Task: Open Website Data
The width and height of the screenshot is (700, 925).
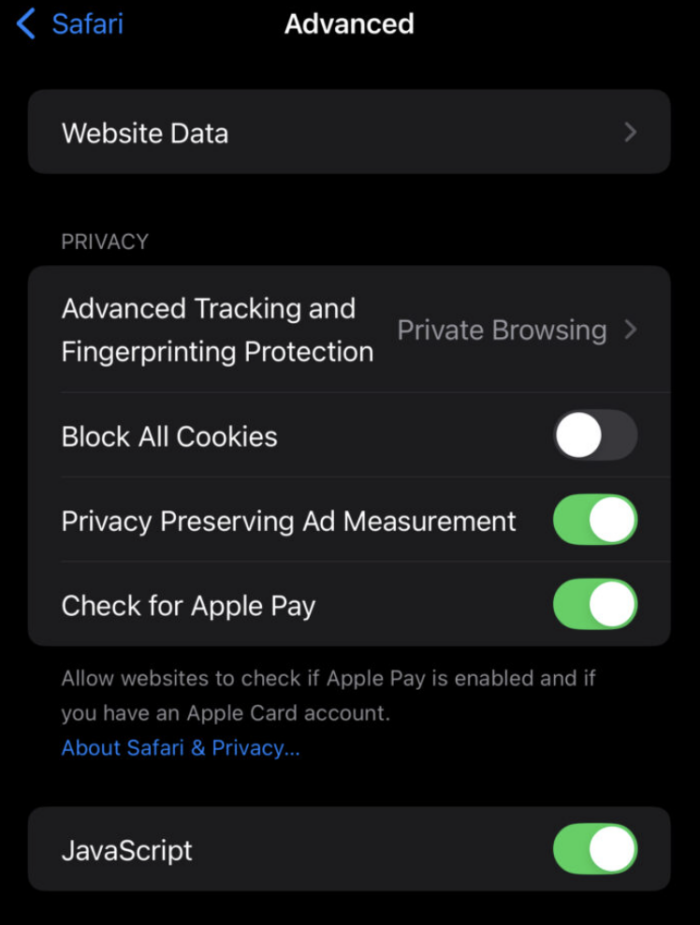Action: pos(348,133)
